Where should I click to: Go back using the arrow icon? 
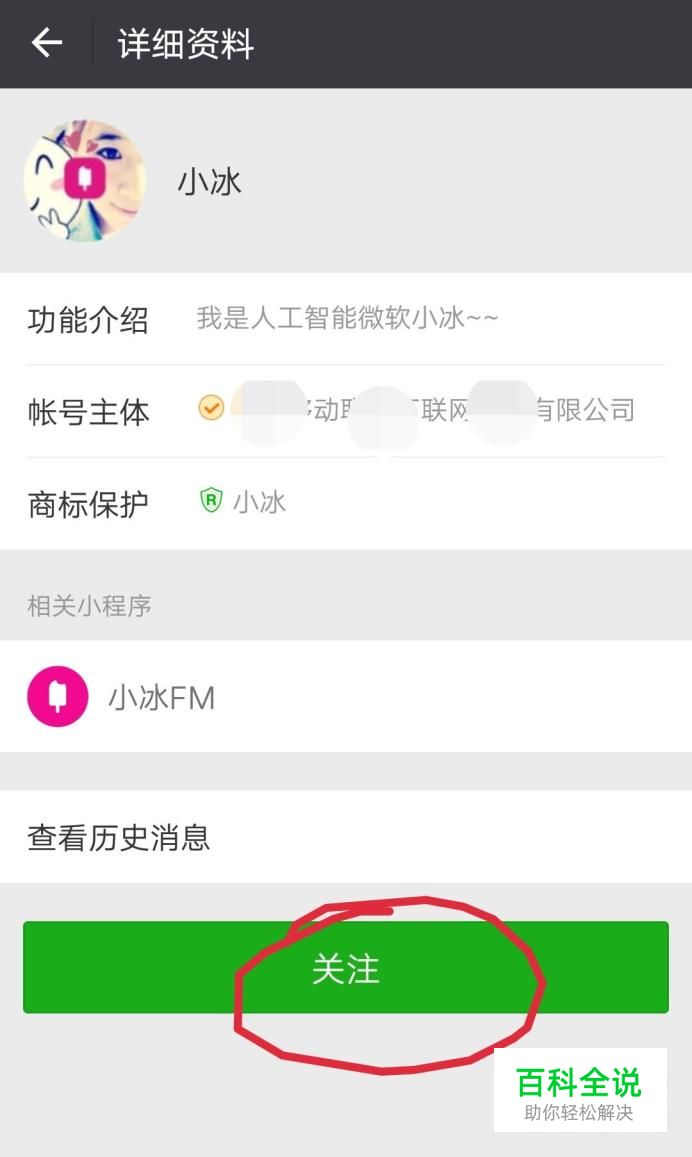(x=47, y=43)
